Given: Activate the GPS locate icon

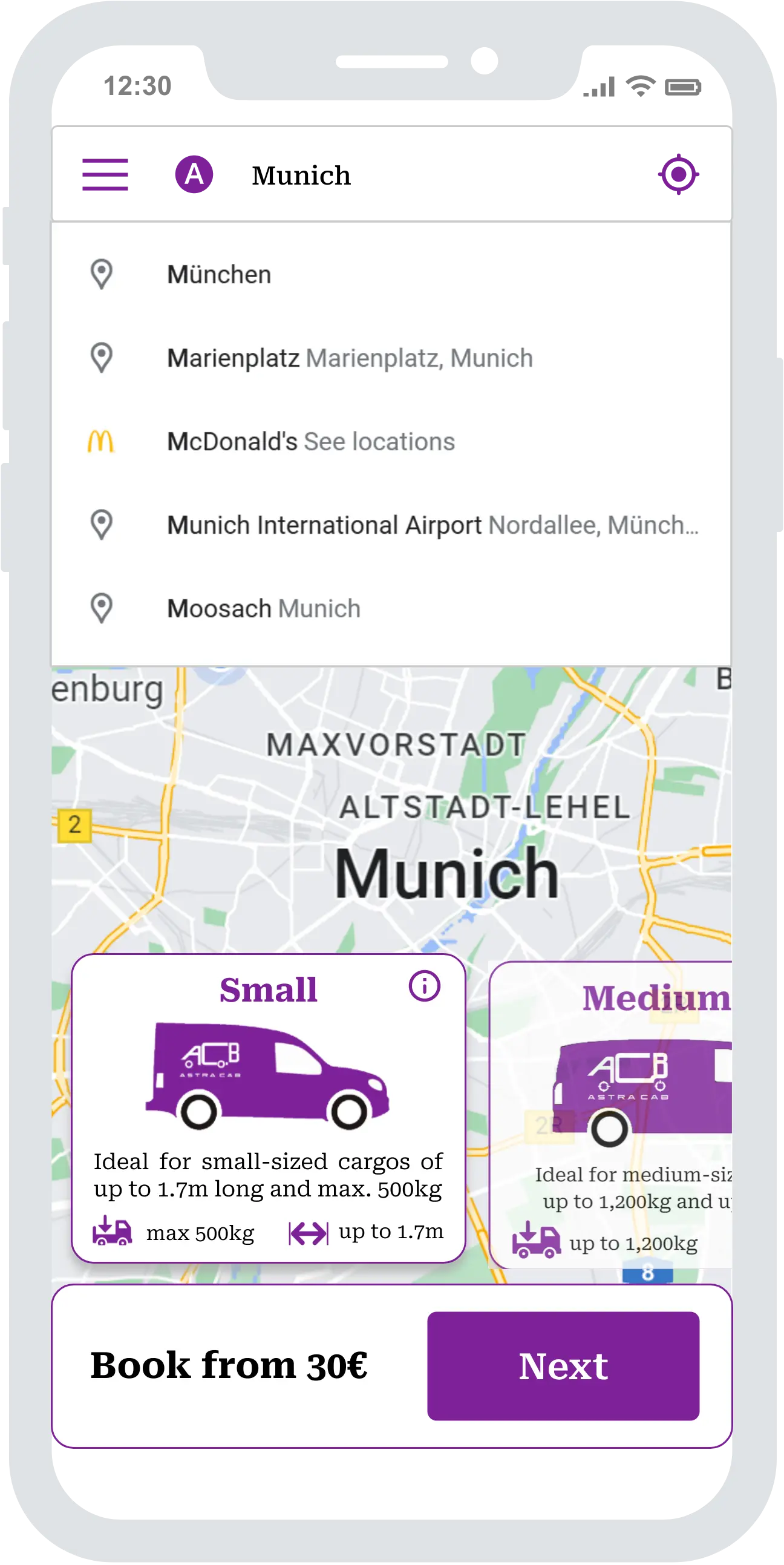Looking at the screenshot, I should pyautogui.click(x=678, y=174).
